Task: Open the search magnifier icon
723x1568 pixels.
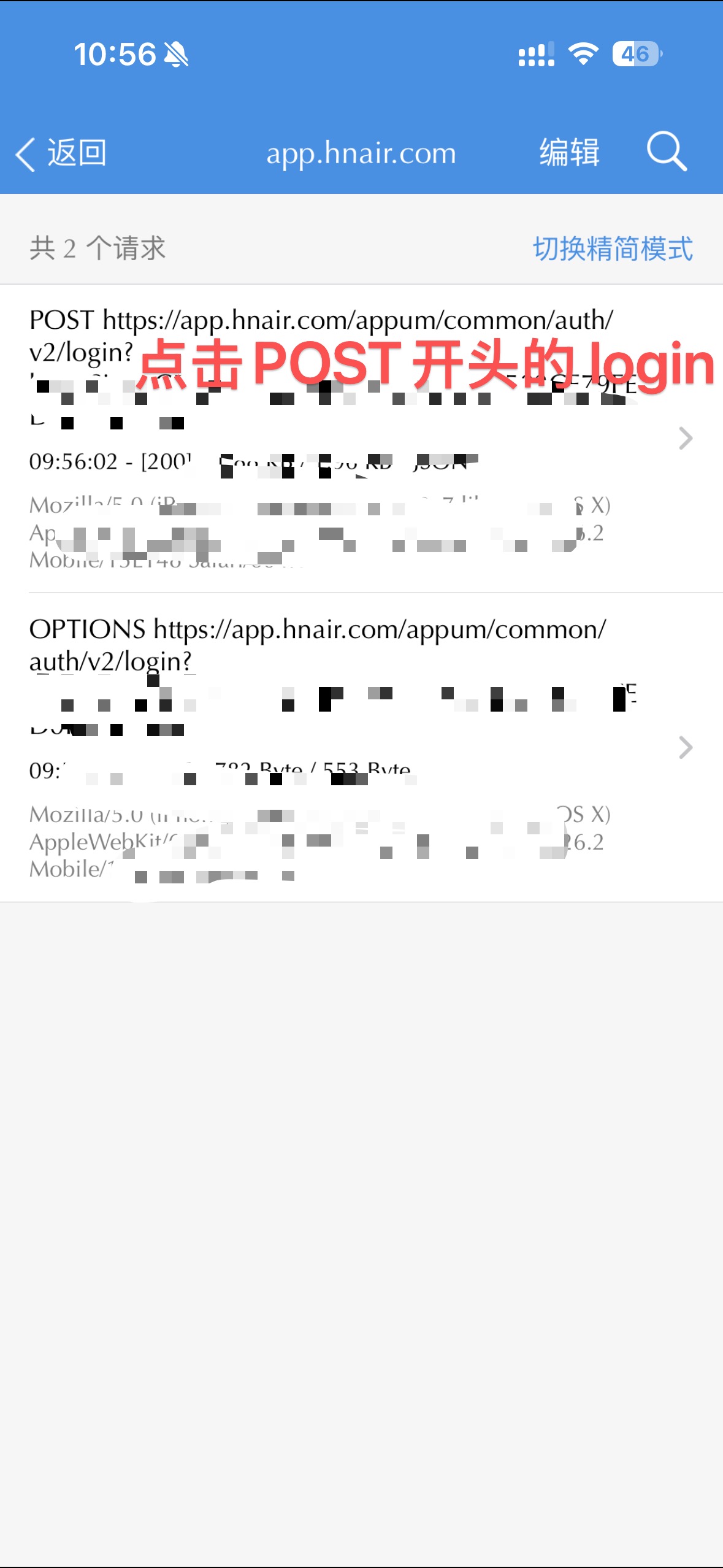Action: click(x=667, y=152)
